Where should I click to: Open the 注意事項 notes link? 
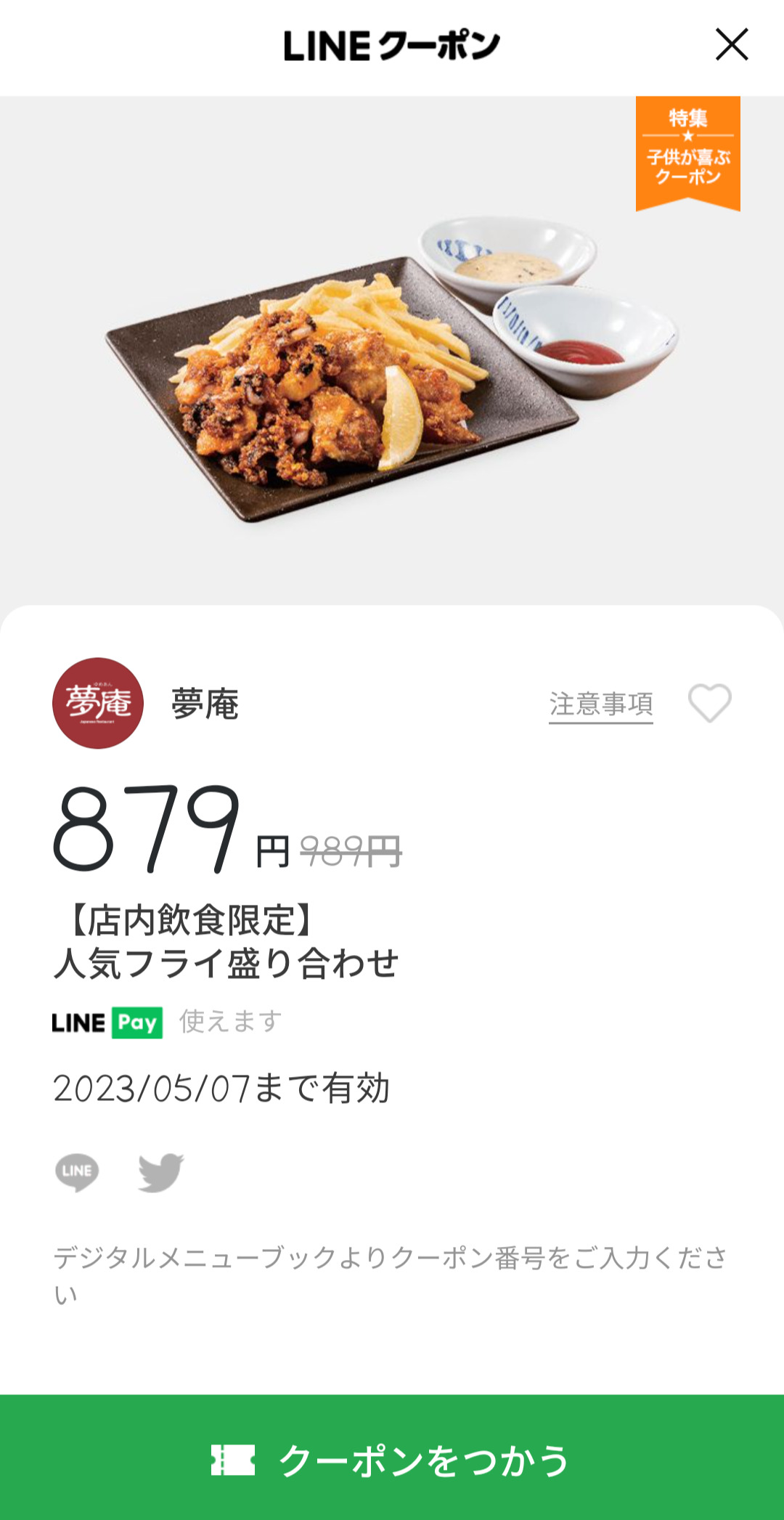tap(600, 704)
